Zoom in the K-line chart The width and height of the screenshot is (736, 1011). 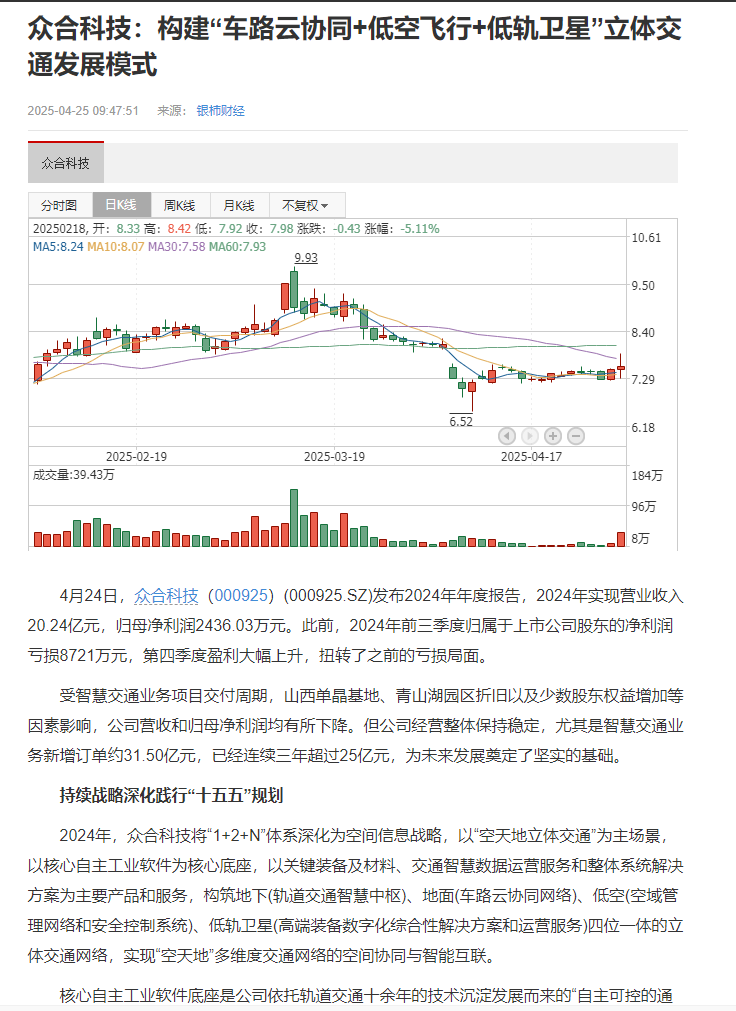[552, 436]
